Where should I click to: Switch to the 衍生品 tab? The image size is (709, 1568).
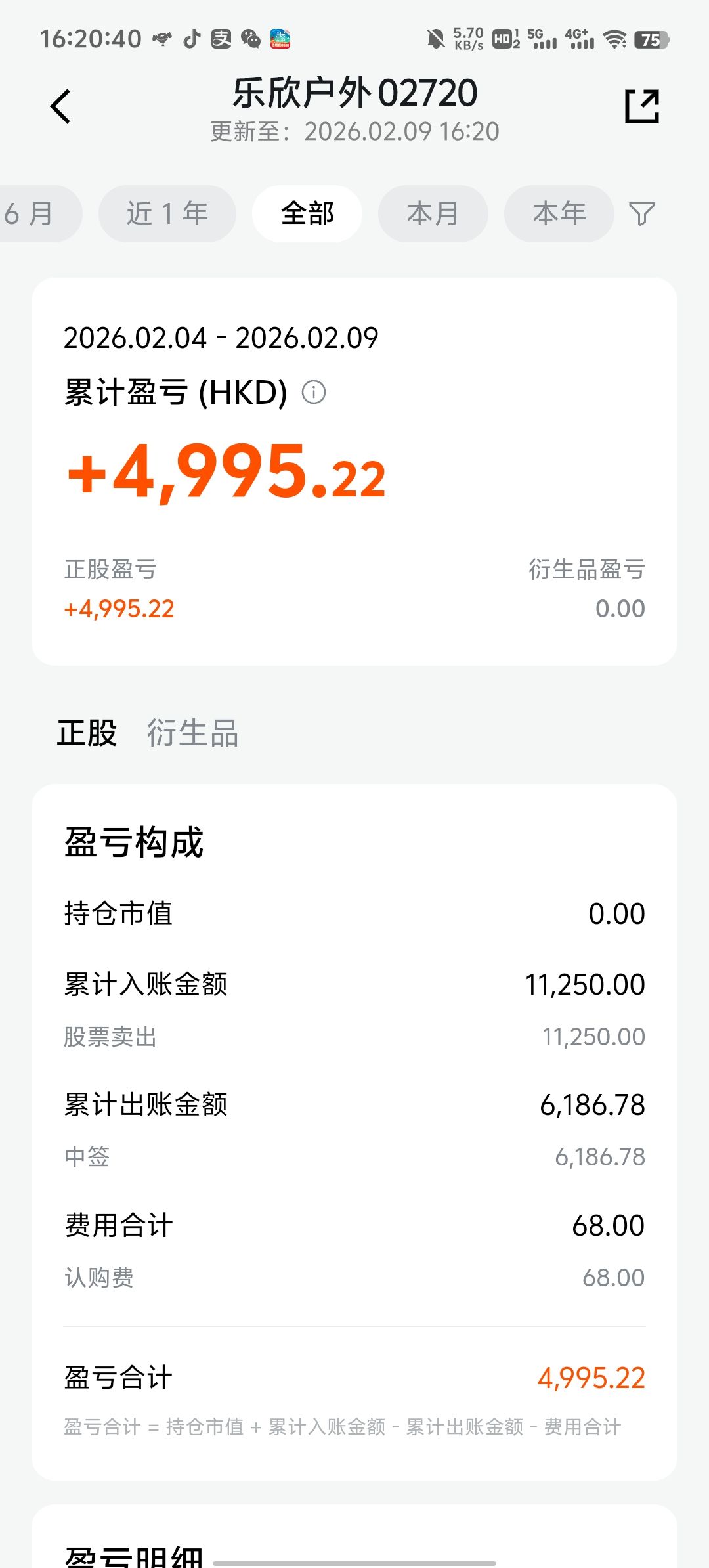192,733
